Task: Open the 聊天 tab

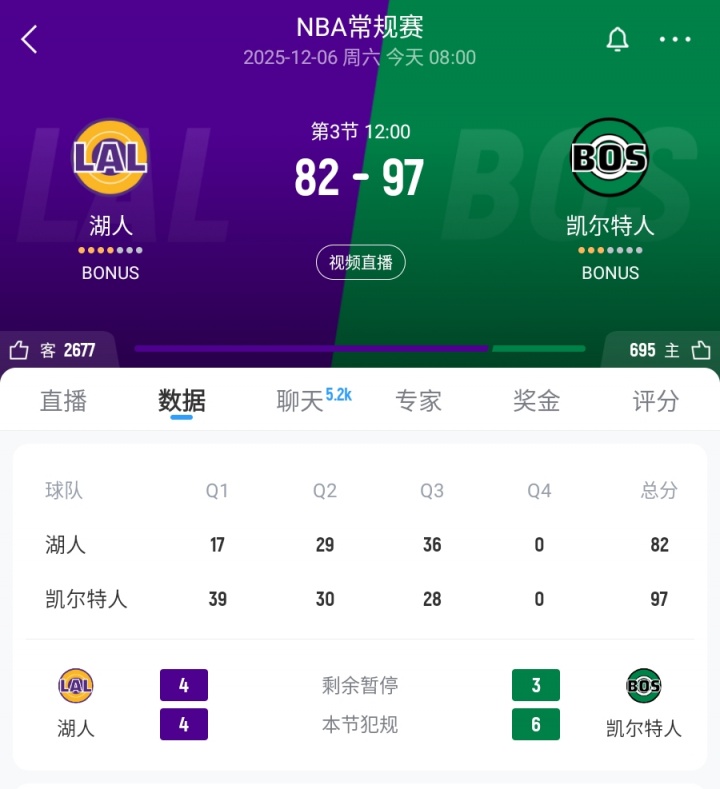Action: 301,401
